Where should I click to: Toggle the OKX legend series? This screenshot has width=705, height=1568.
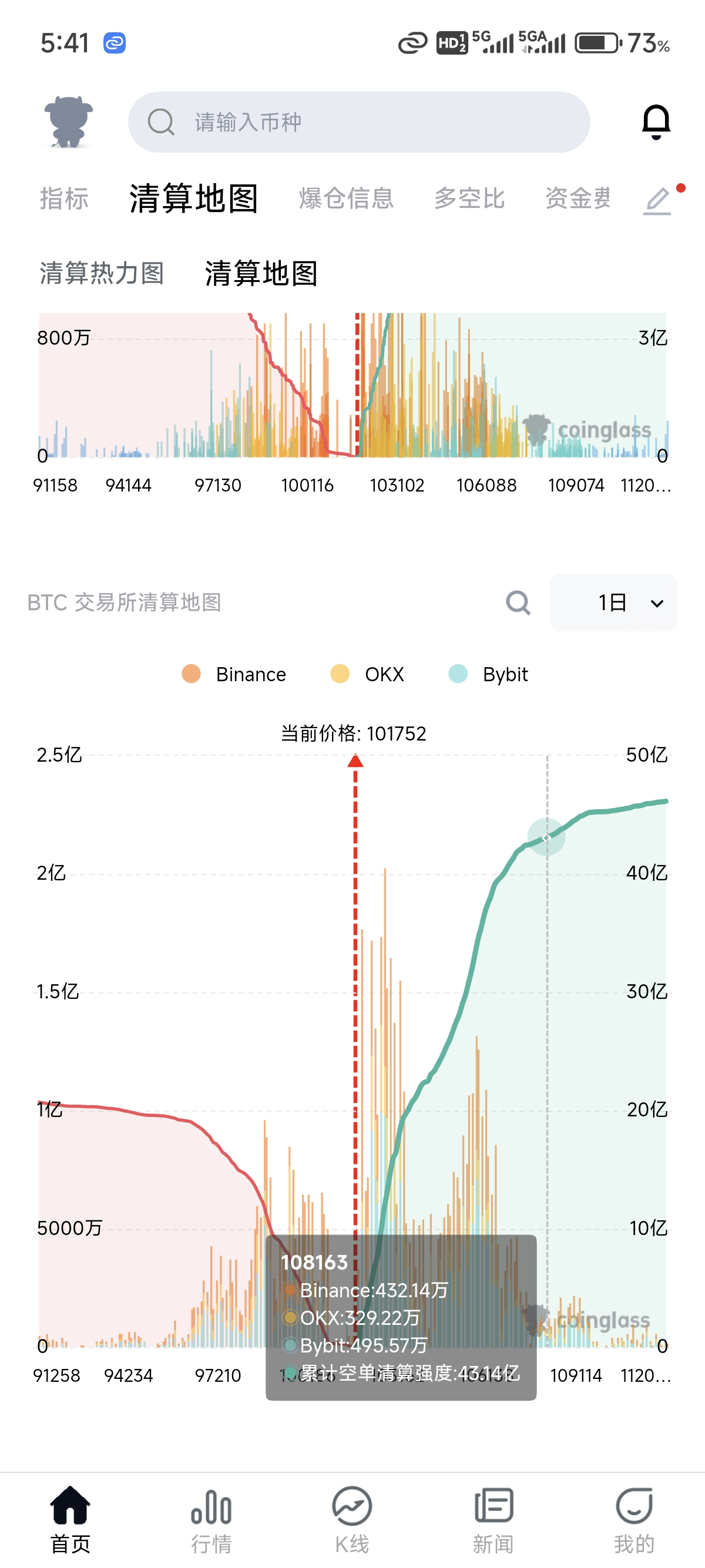(x=367, y=674)
